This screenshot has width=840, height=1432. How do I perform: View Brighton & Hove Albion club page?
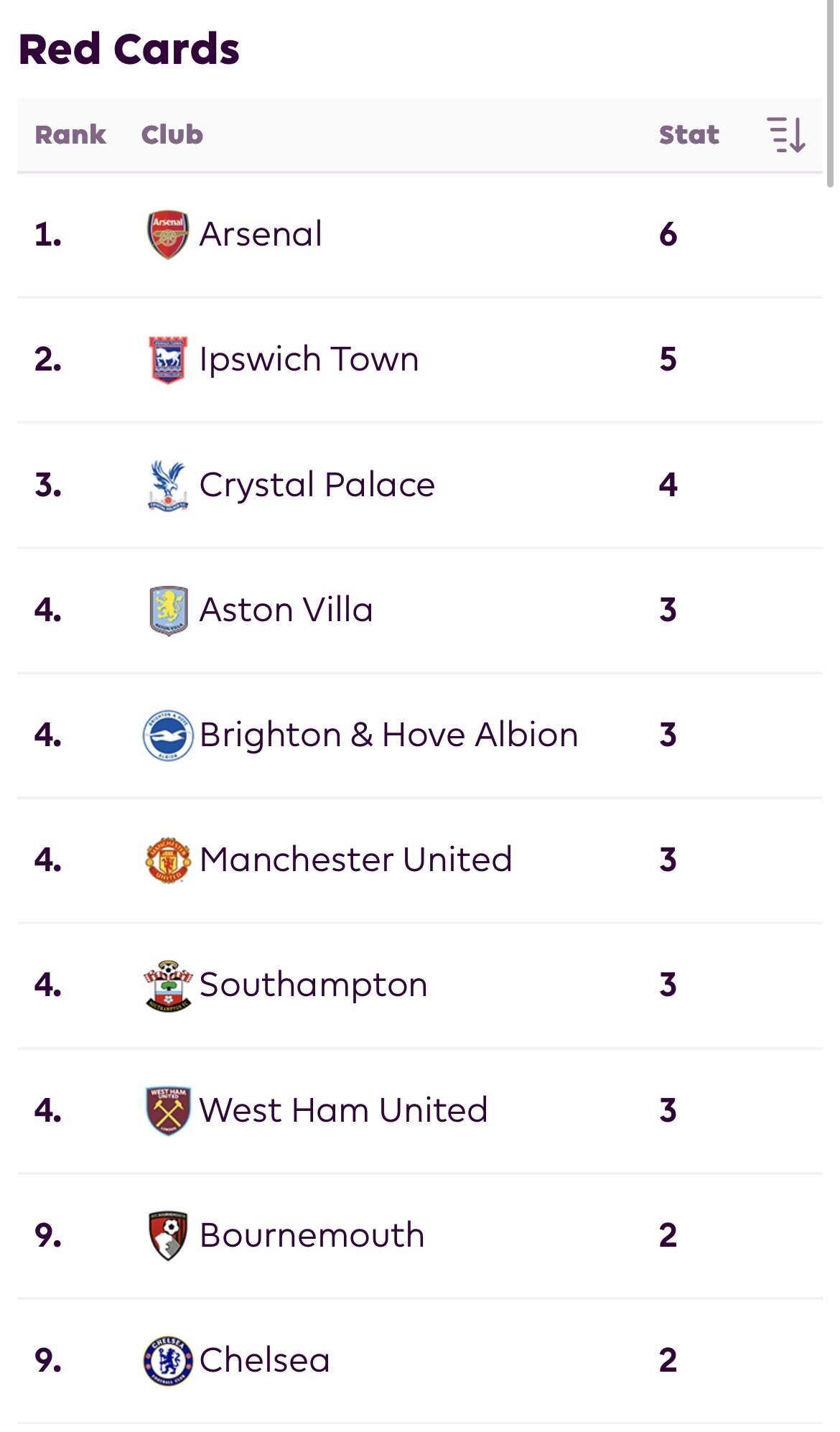pos(420,735)
